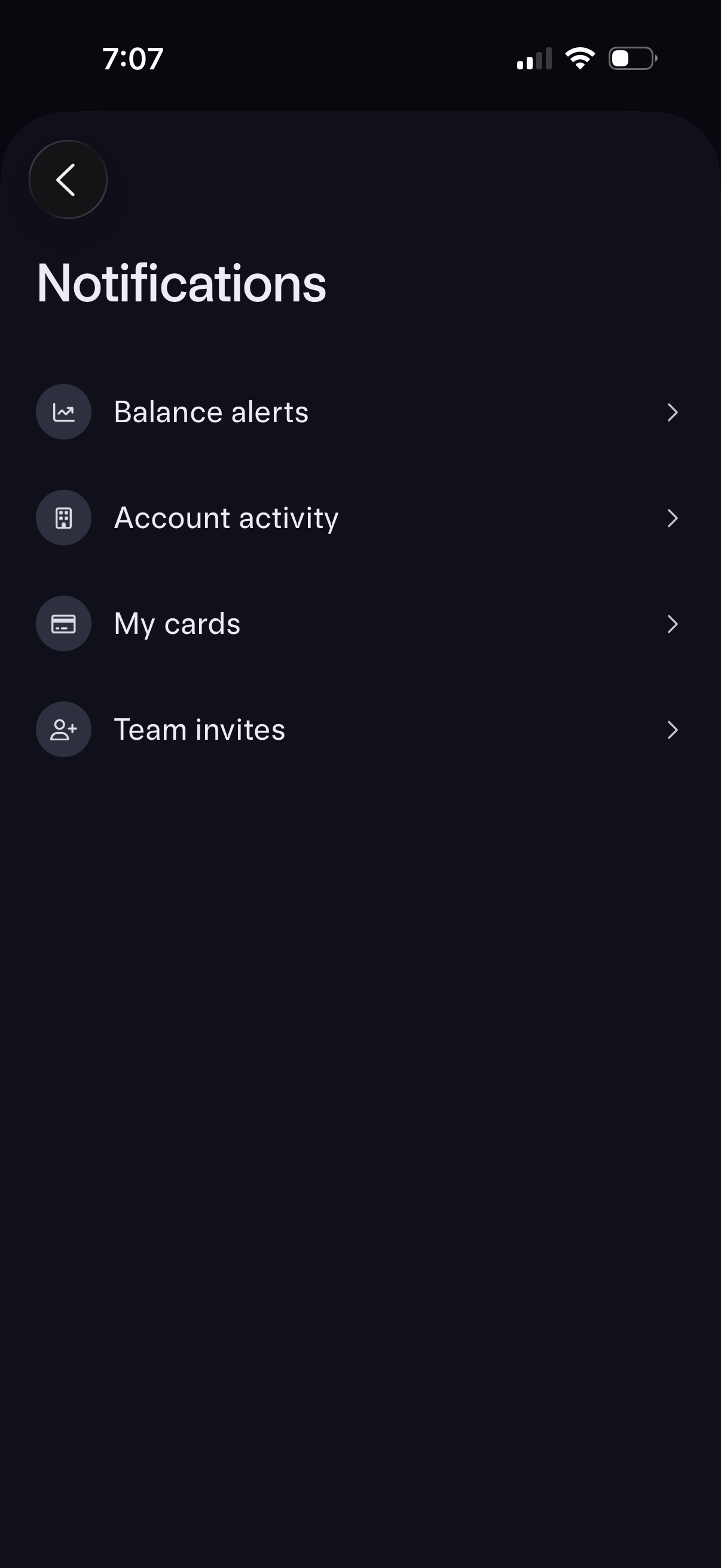Open the Account activity menu entry

coord(227,517)
